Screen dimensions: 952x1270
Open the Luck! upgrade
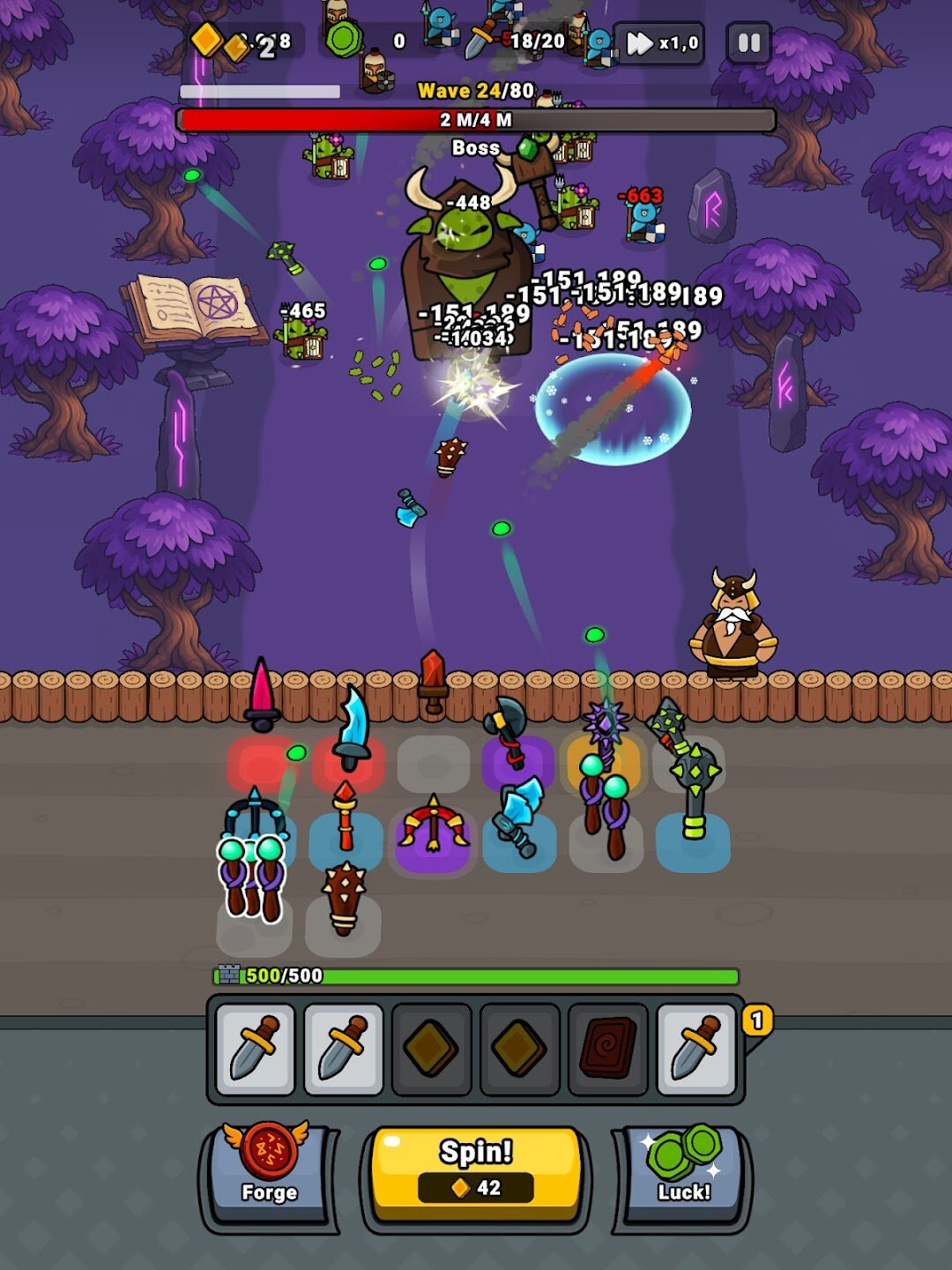683,1170
